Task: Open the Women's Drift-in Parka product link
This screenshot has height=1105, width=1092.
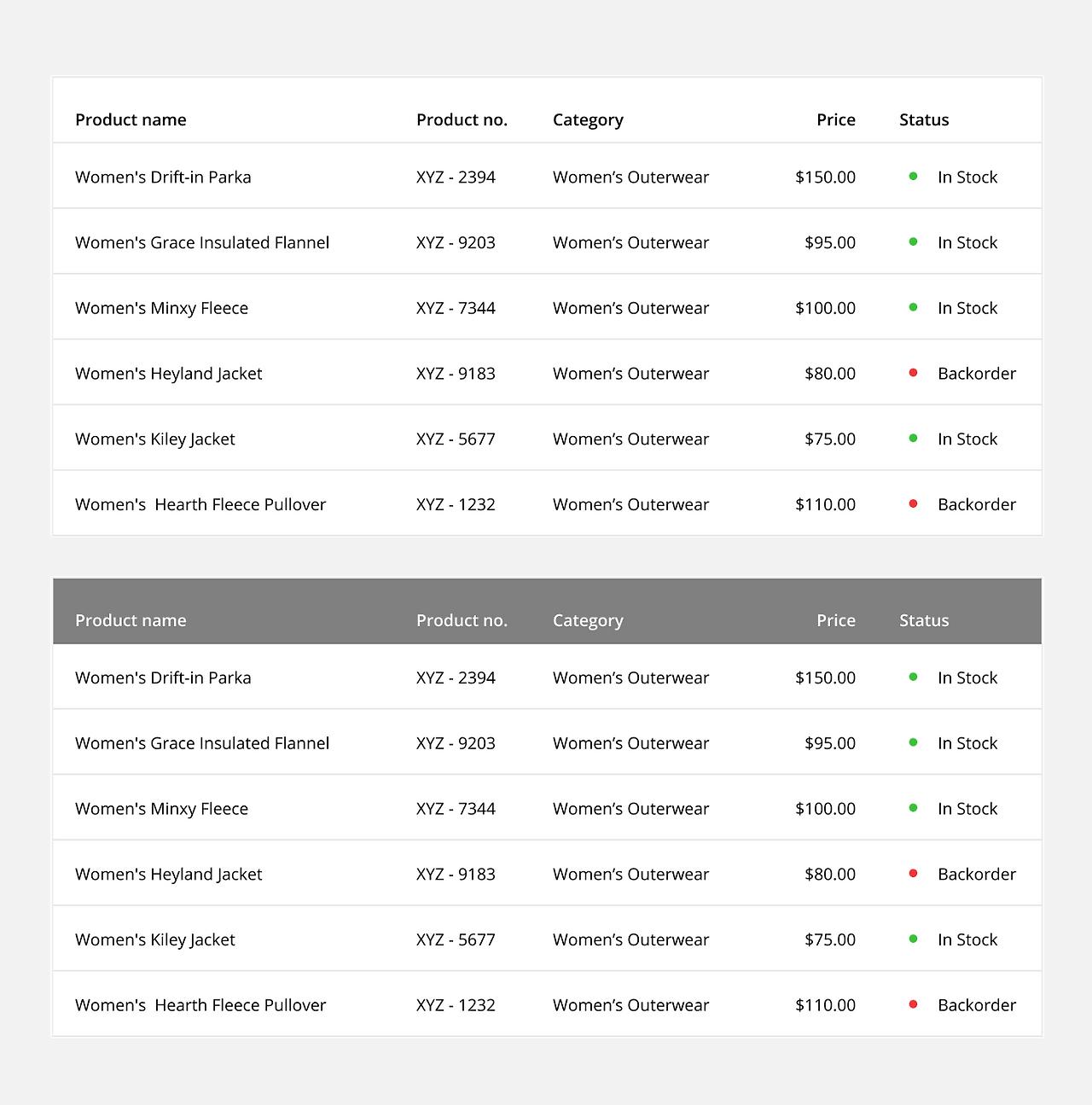Action: (162, 177)
